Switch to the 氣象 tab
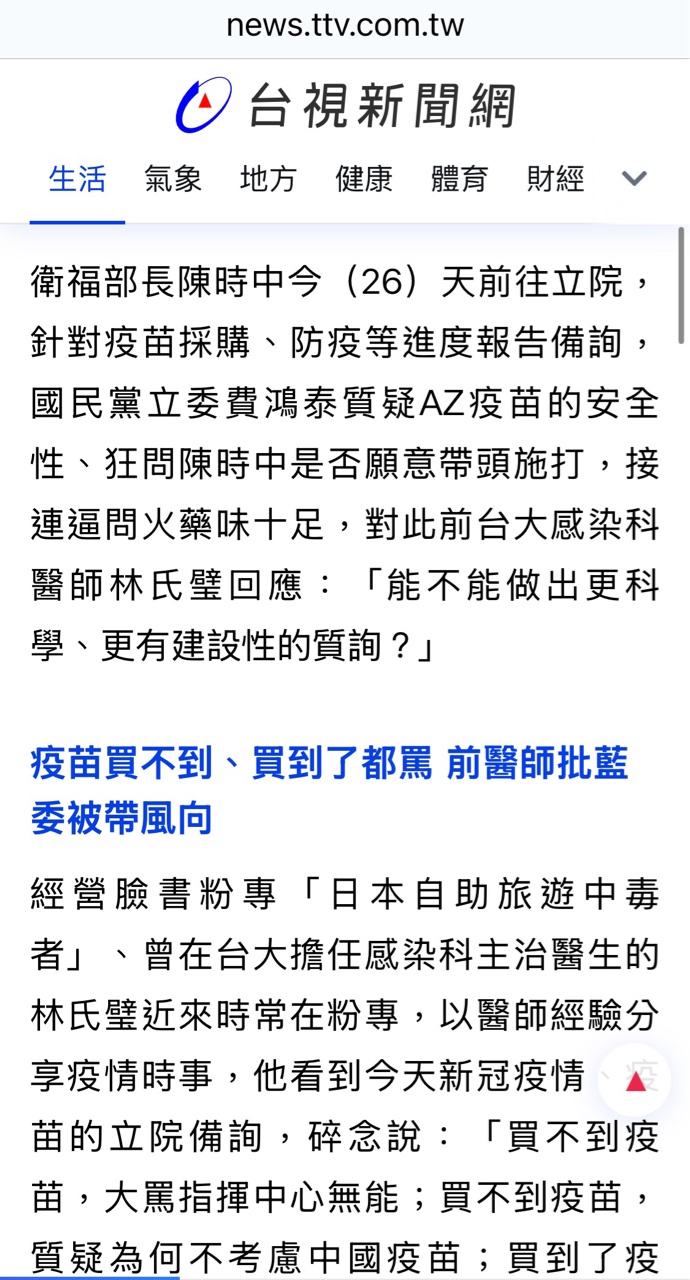Viewport: 690px width, 1280px height. point(173,180)
